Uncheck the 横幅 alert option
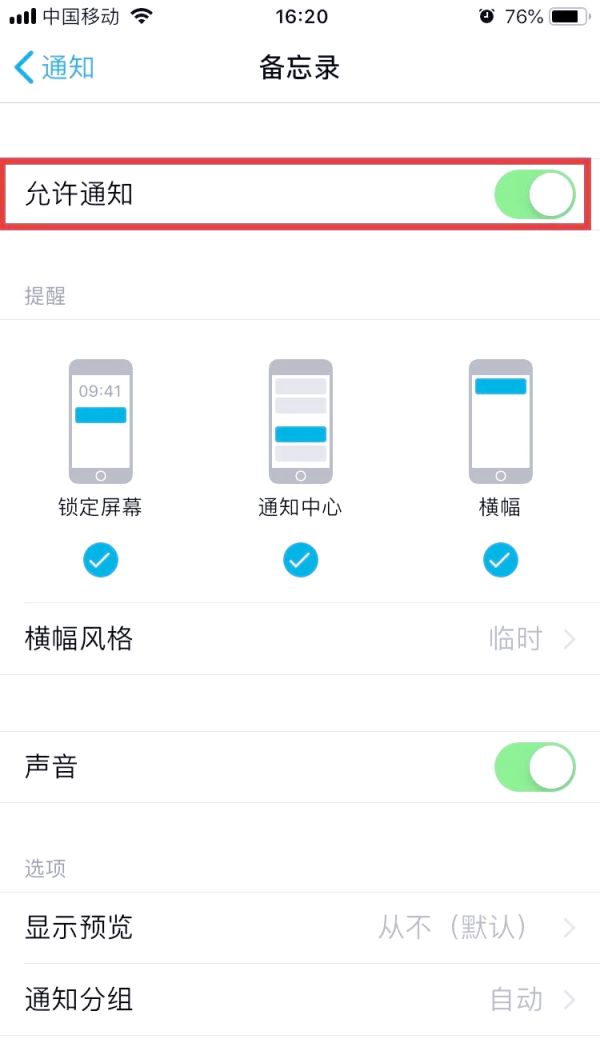Viewport: 600px width, 1043px height. coord(500,560)
